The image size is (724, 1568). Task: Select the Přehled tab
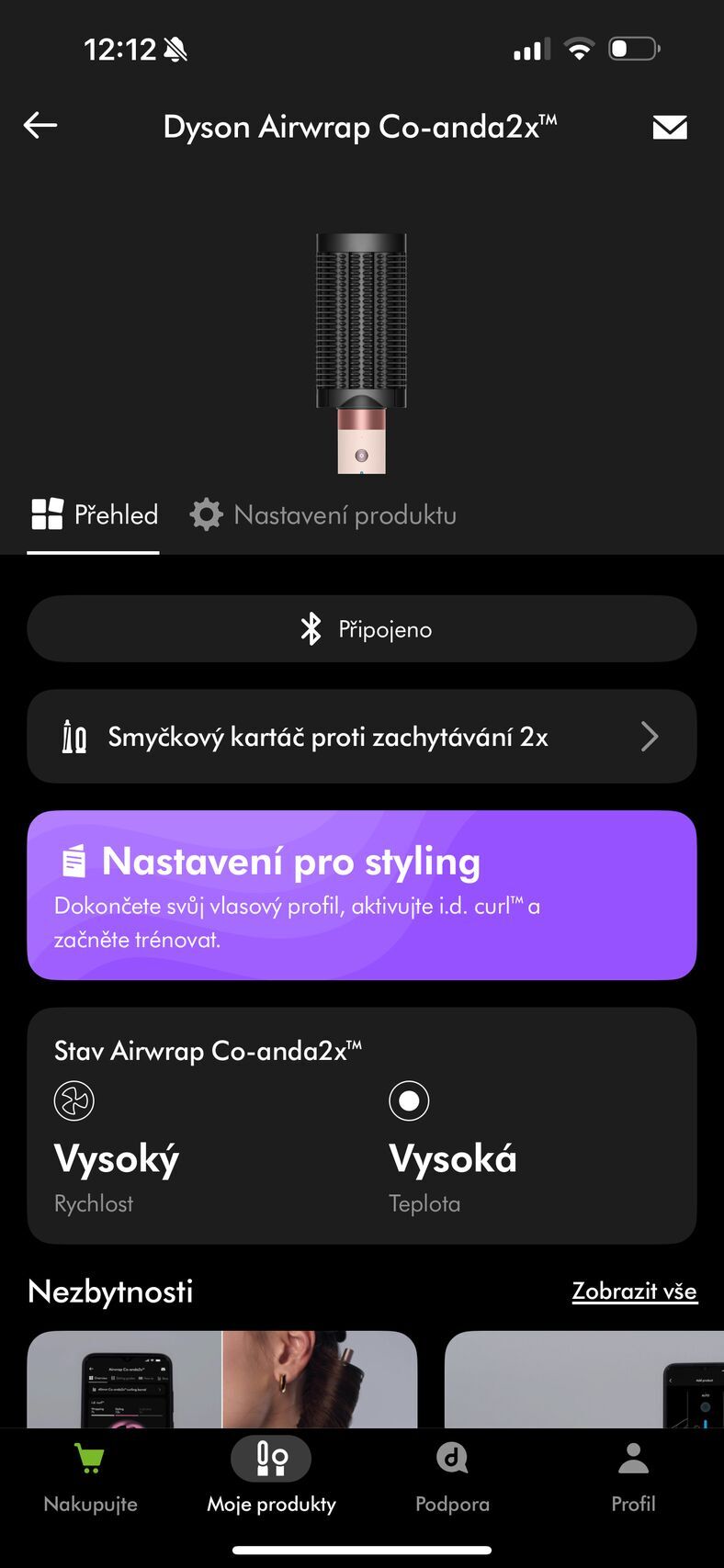(93, 514)
